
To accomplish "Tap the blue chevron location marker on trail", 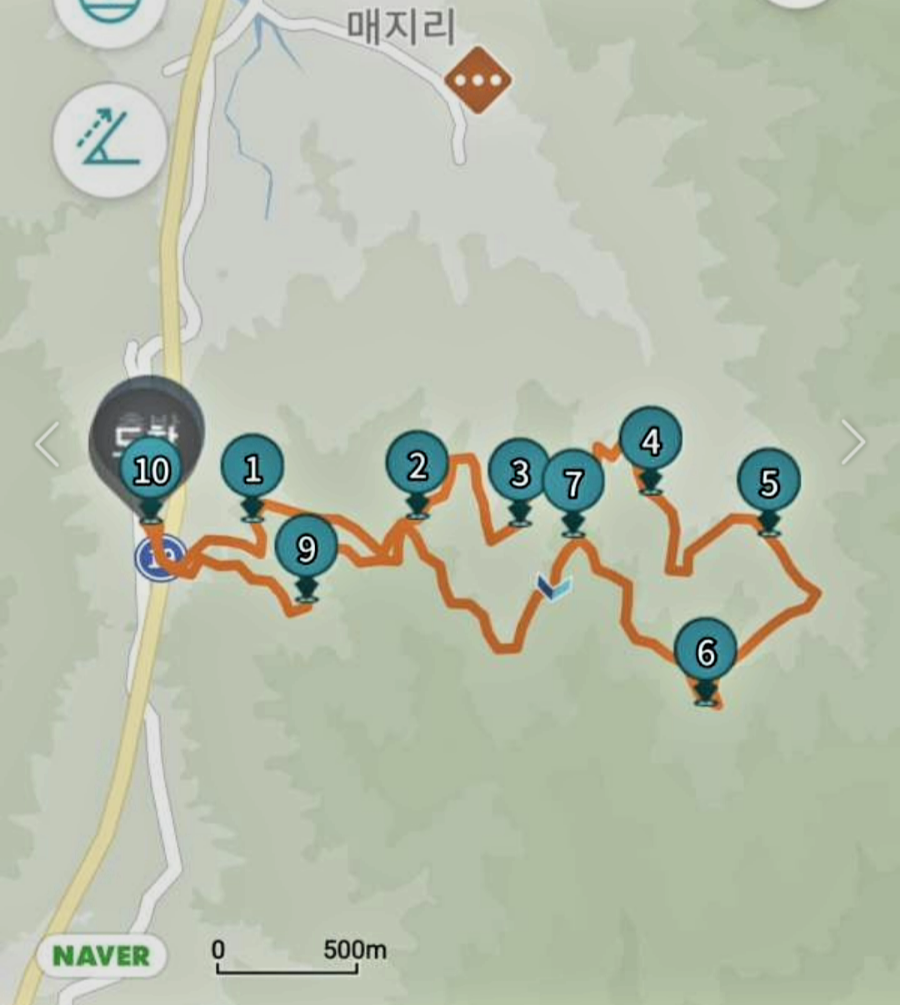I will pos(553,587).
